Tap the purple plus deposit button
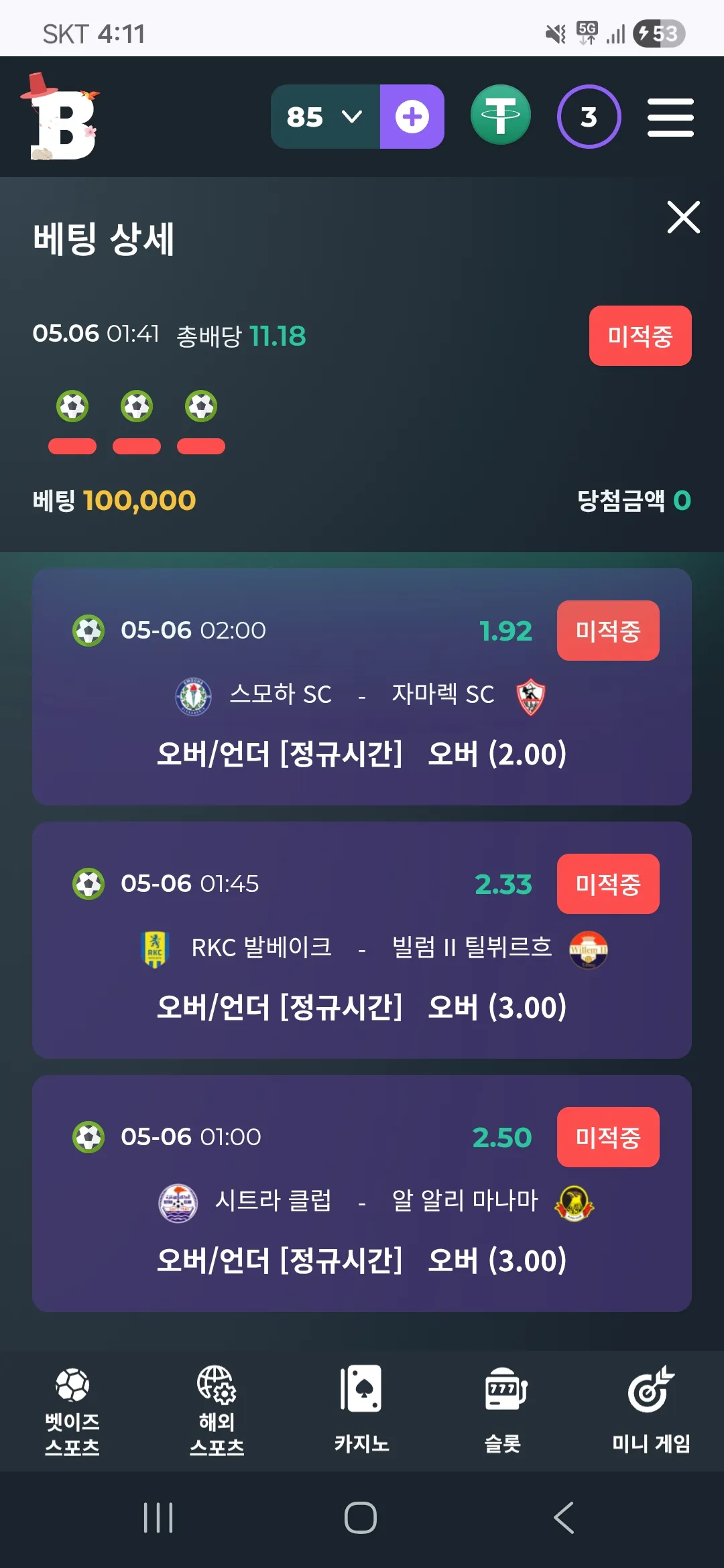 [412, 117]
